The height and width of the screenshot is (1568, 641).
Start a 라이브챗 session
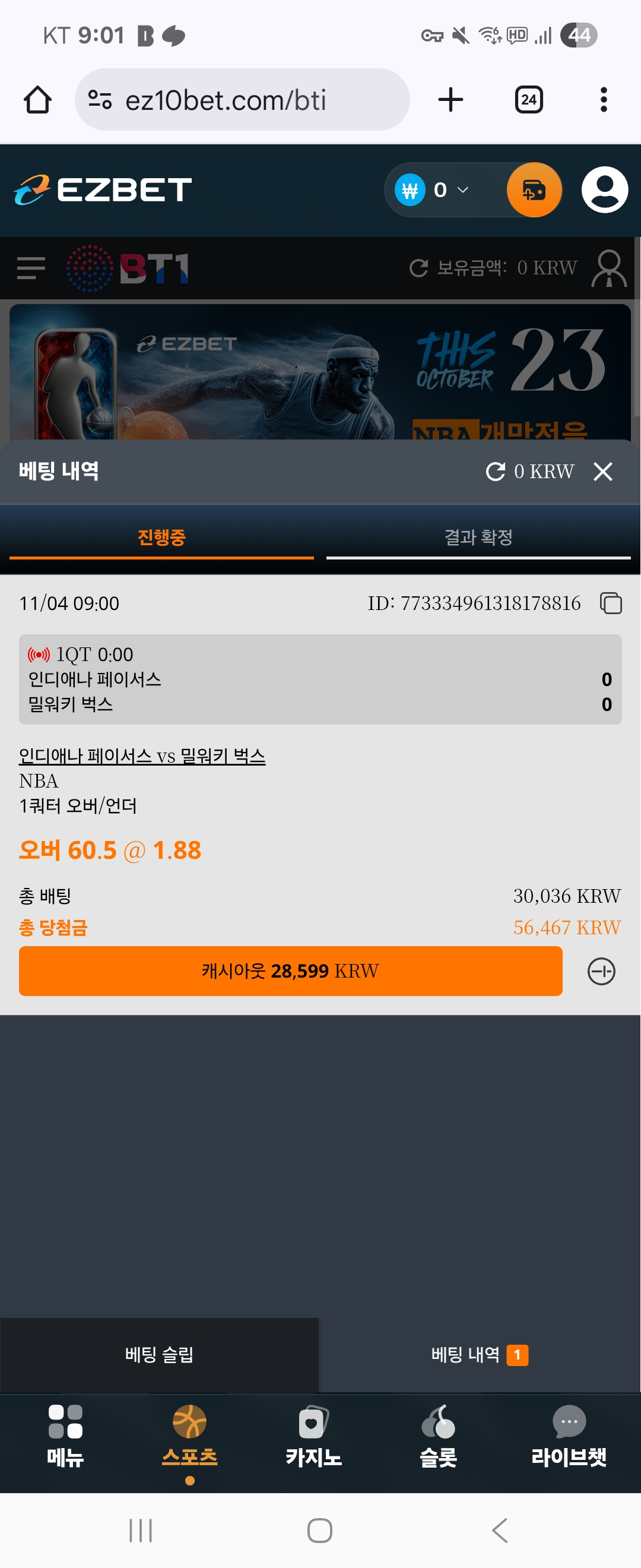coord(569,1435)
